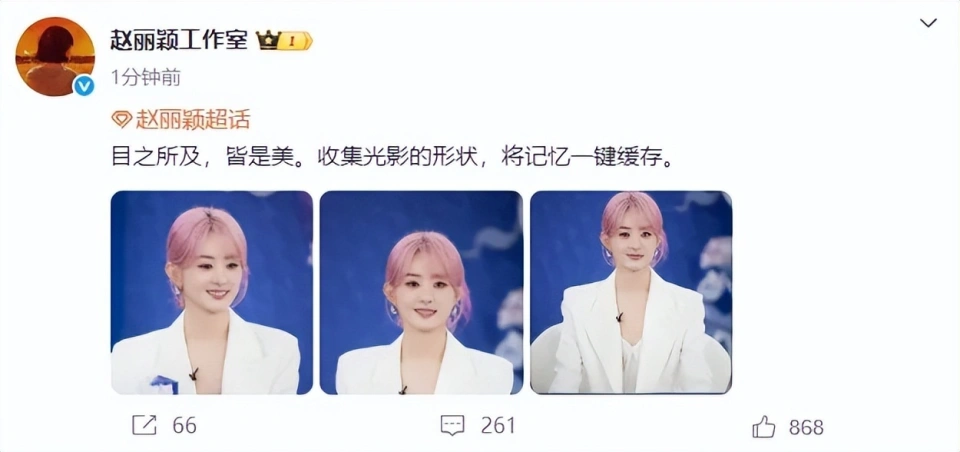Open the 赵丽颖工作室 account name
This screenshot has width=960, height=452.
(178, 41)
